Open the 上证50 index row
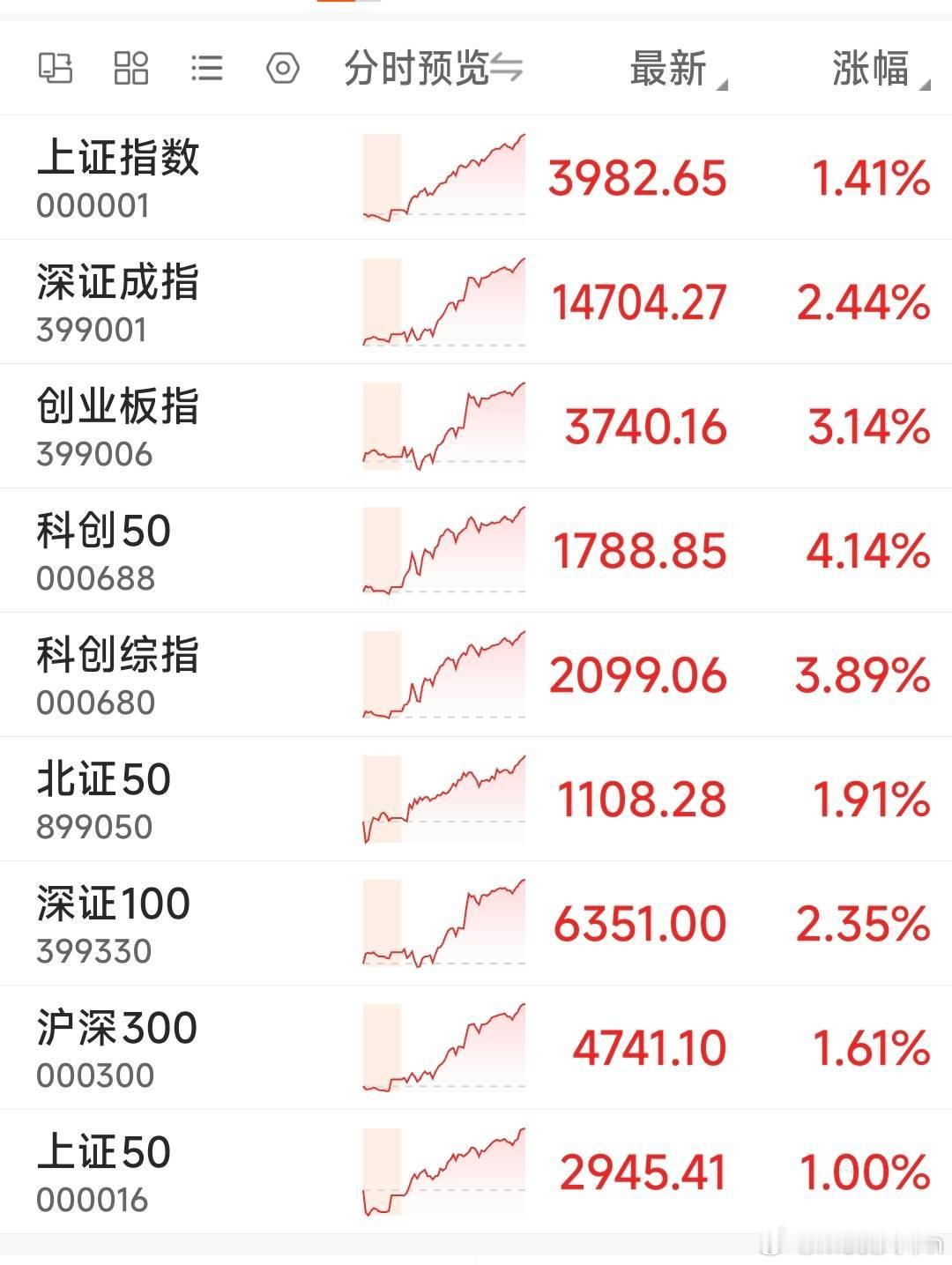Screen dimensions: 952x1265 (x=476, y=1172)
